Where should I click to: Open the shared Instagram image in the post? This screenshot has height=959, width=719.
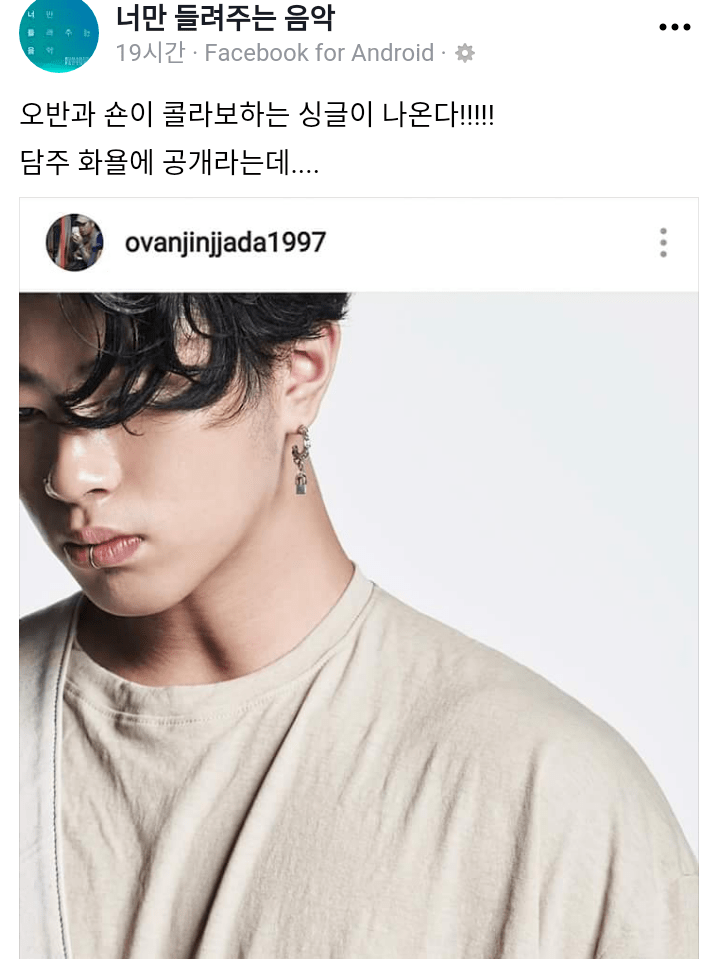(358, 620)
